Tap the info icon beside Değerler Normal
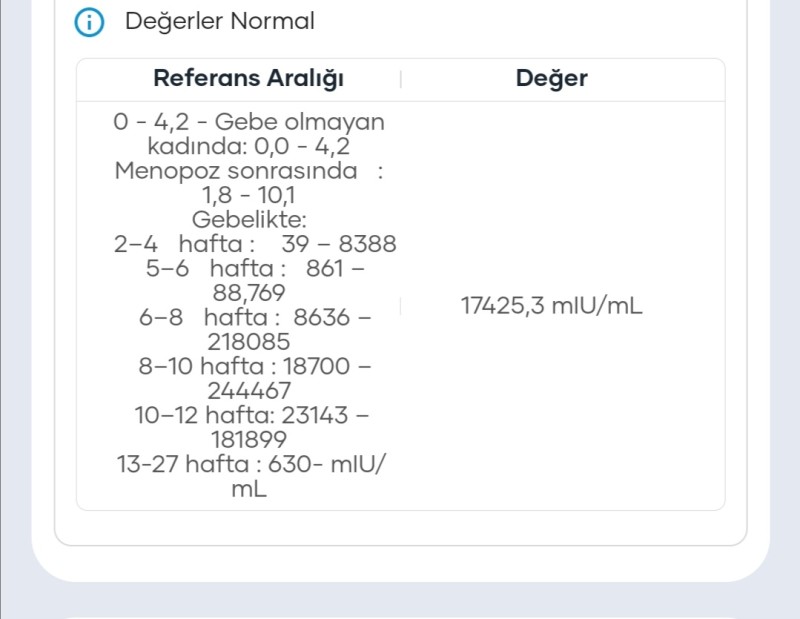 click(91, 22)
